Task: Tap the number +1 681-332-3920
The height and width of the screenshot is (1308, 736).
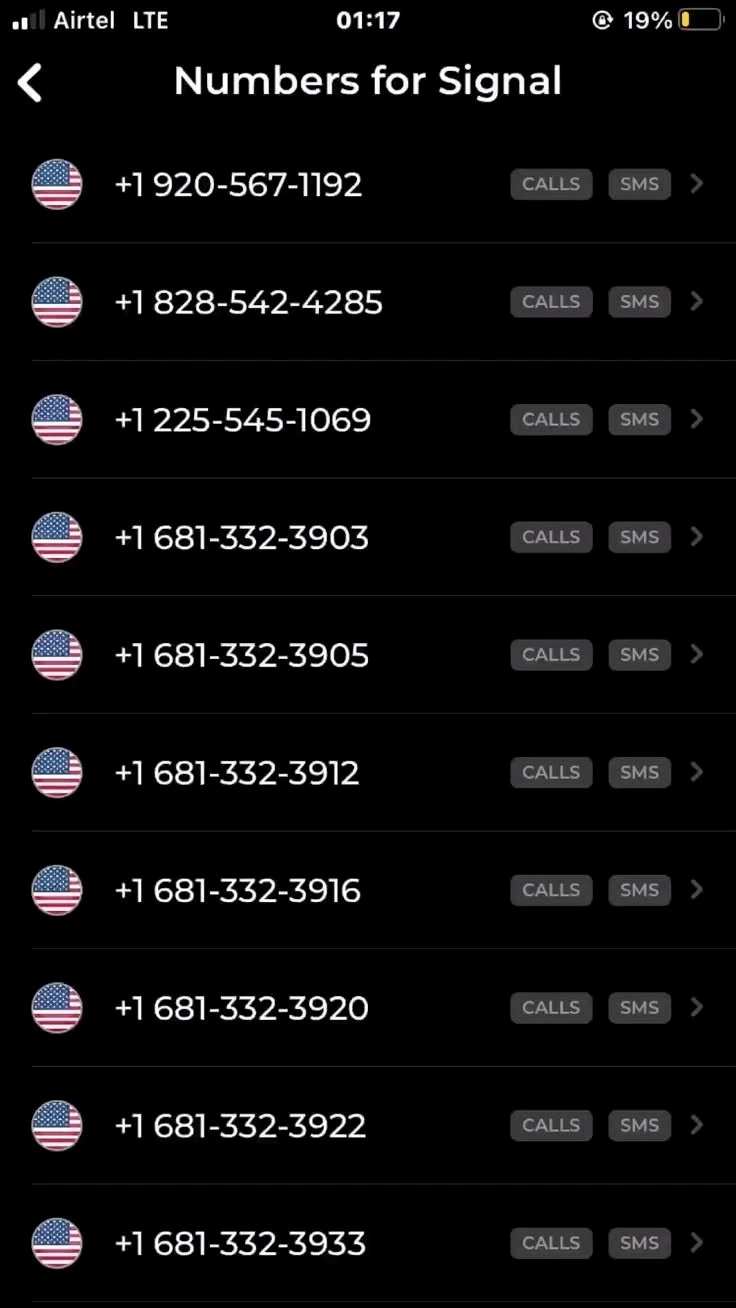Action: (368, 1008)
